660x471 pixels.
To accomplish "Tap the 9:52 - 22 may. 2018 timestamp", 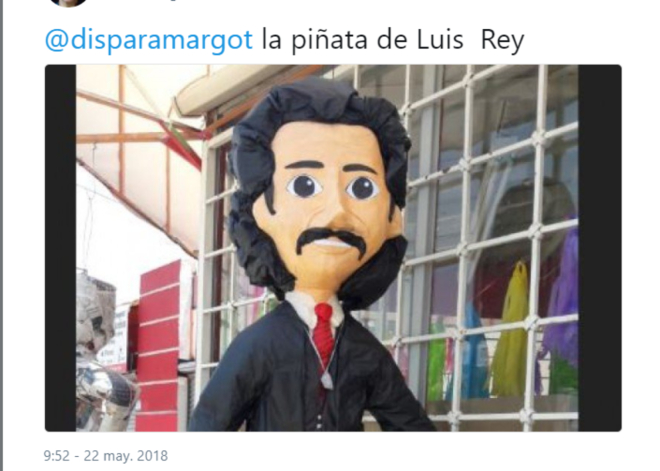I will [x=105, y=453].
